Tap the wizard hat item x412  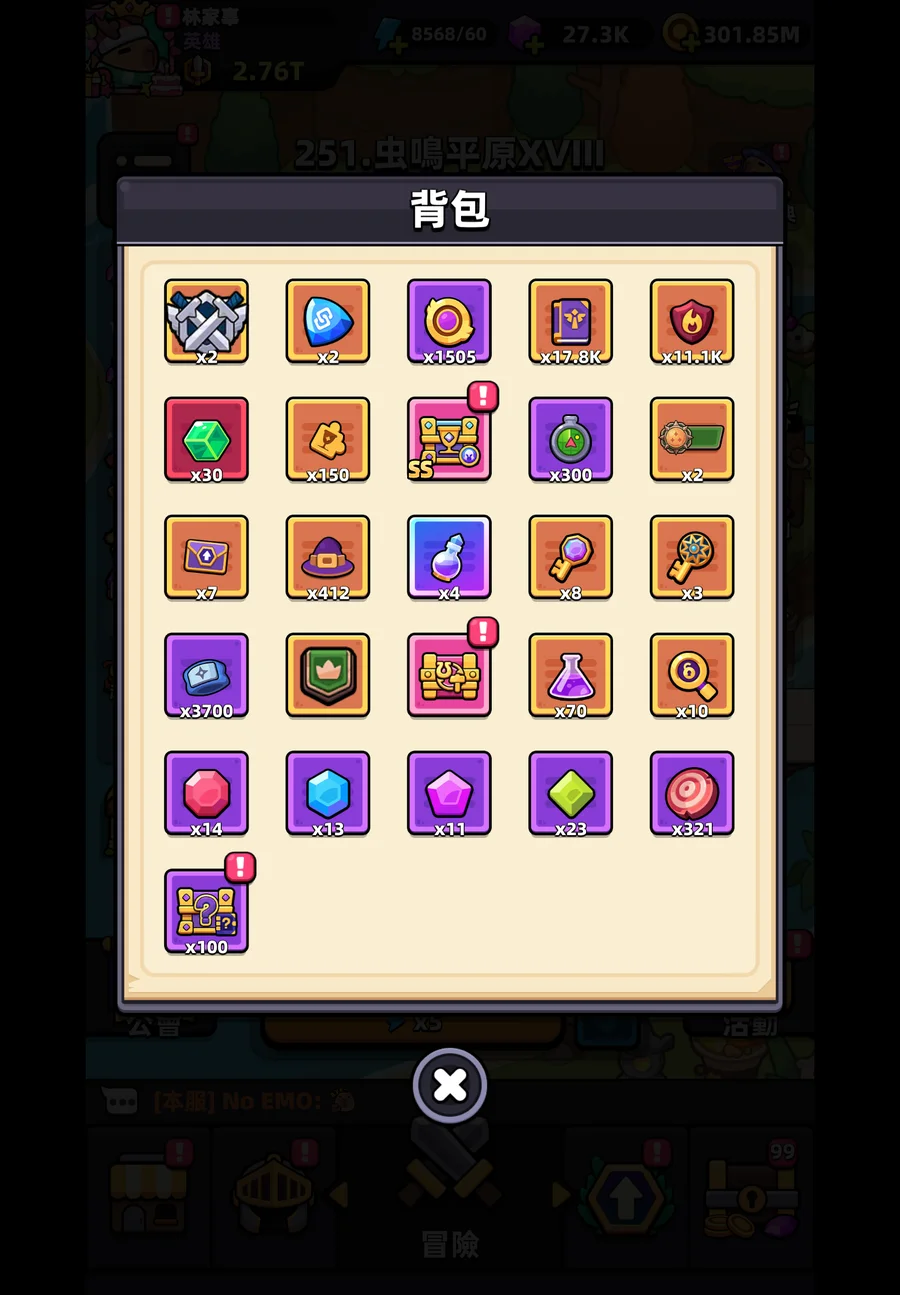pyautogui.click(x=328, y=556)
